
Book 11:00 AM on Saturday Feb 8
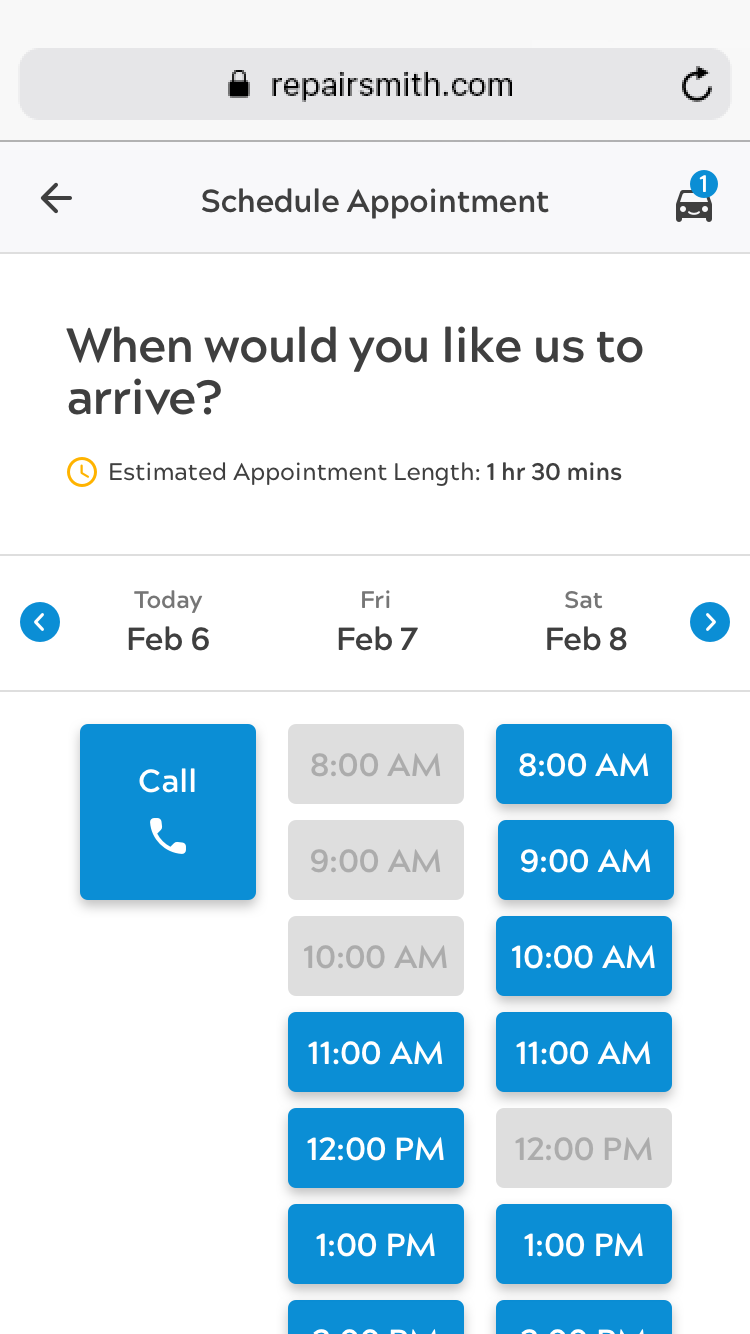(584, 1052)
